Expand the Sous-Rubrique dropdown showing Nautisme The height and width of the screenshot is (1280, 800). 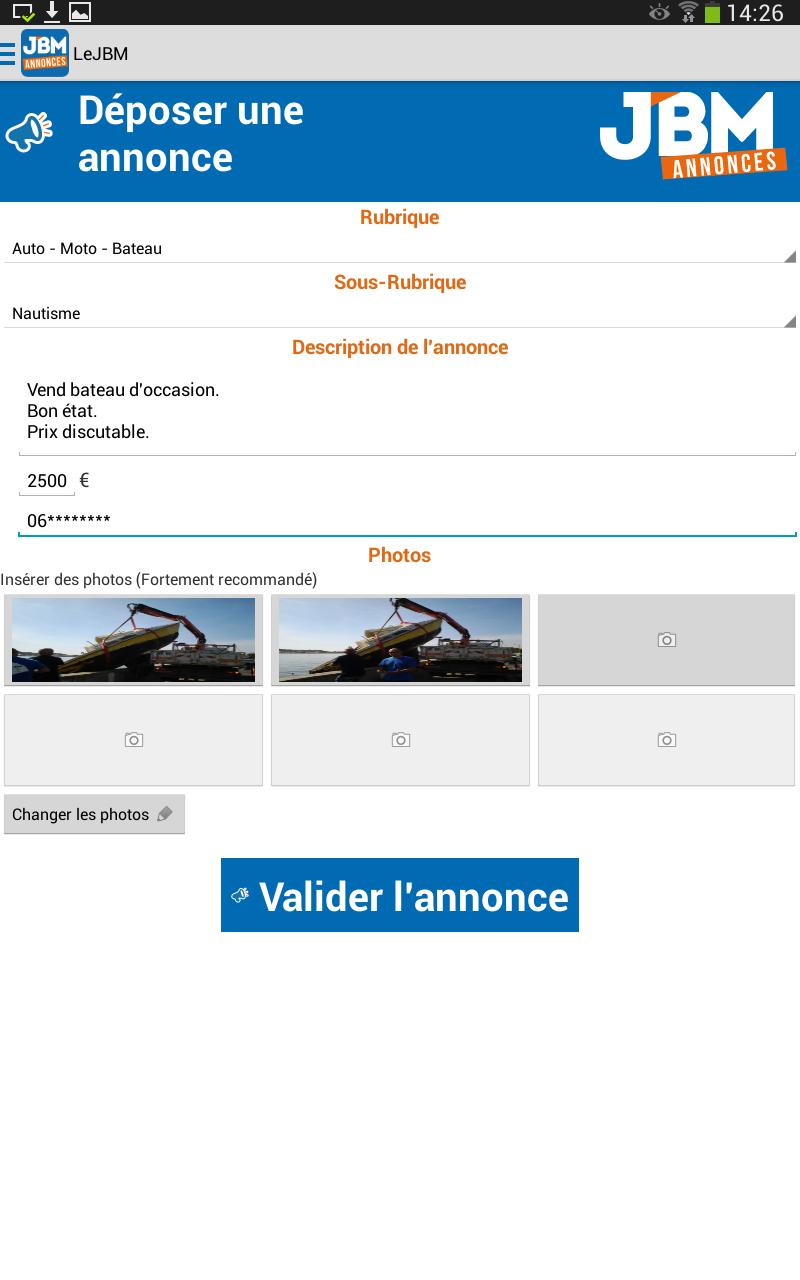(400, 314)
